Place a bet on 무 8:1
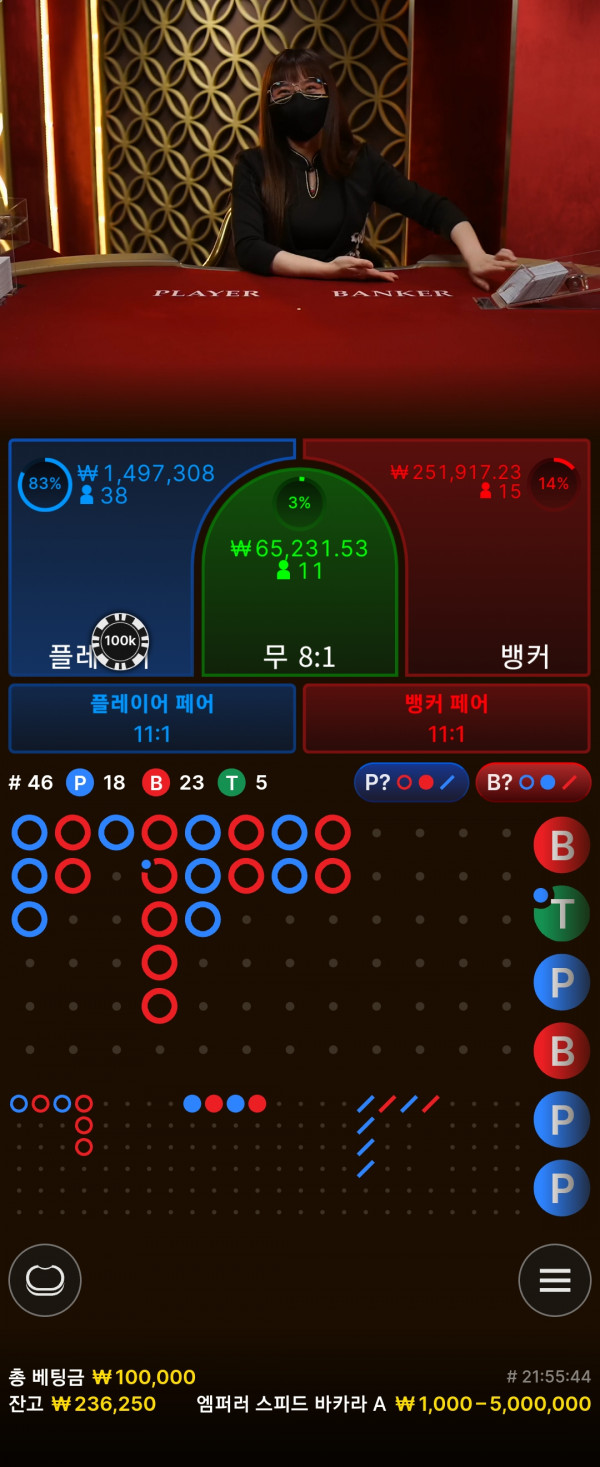The width and height of the screenshot is (600, 1467). pyautogui.click(x=300, y=600)
